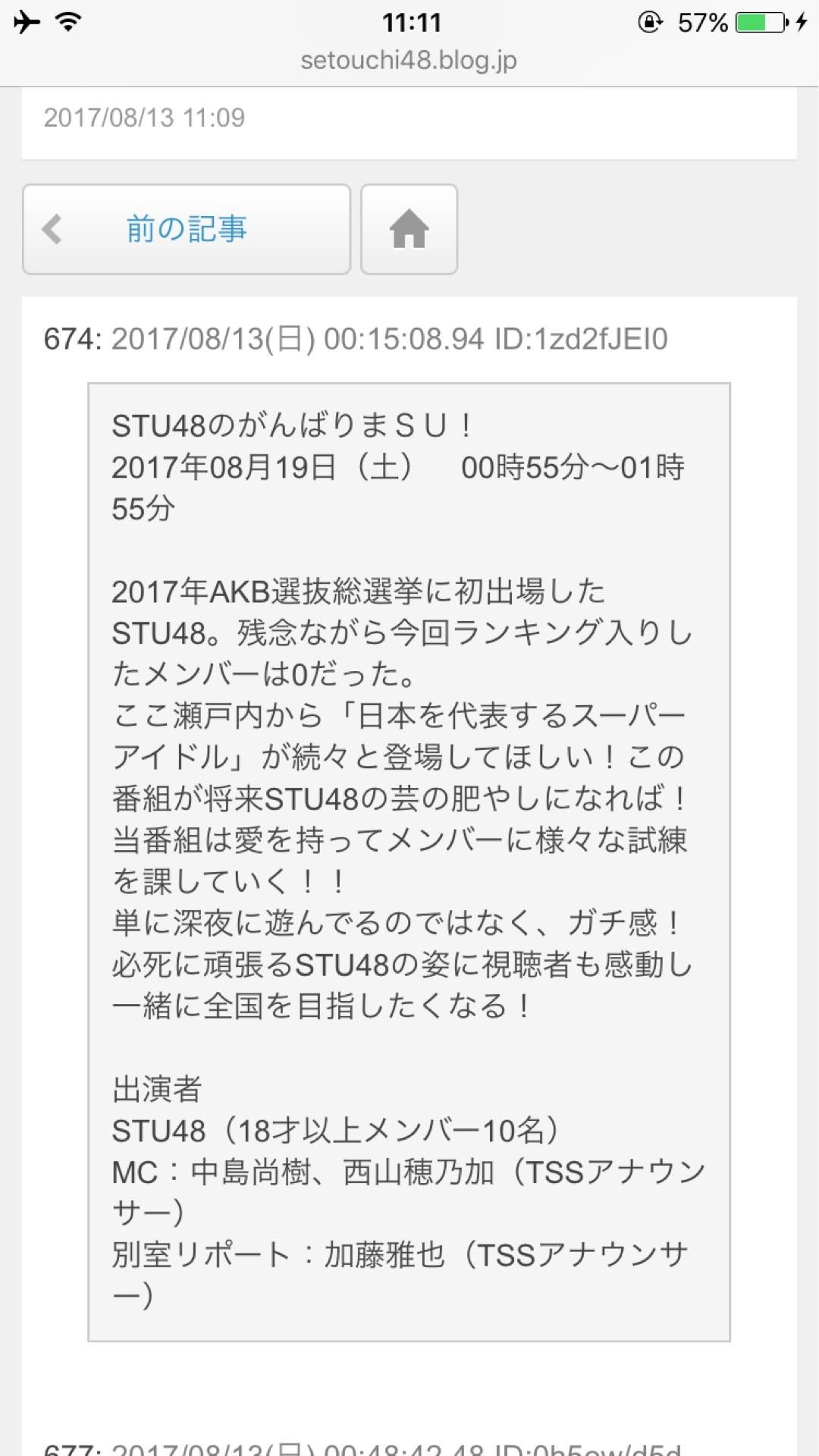Tap the setouchi48.blog.jp address bar
Viewport: 819px width, 1456px height.
[x=409, y=61]
